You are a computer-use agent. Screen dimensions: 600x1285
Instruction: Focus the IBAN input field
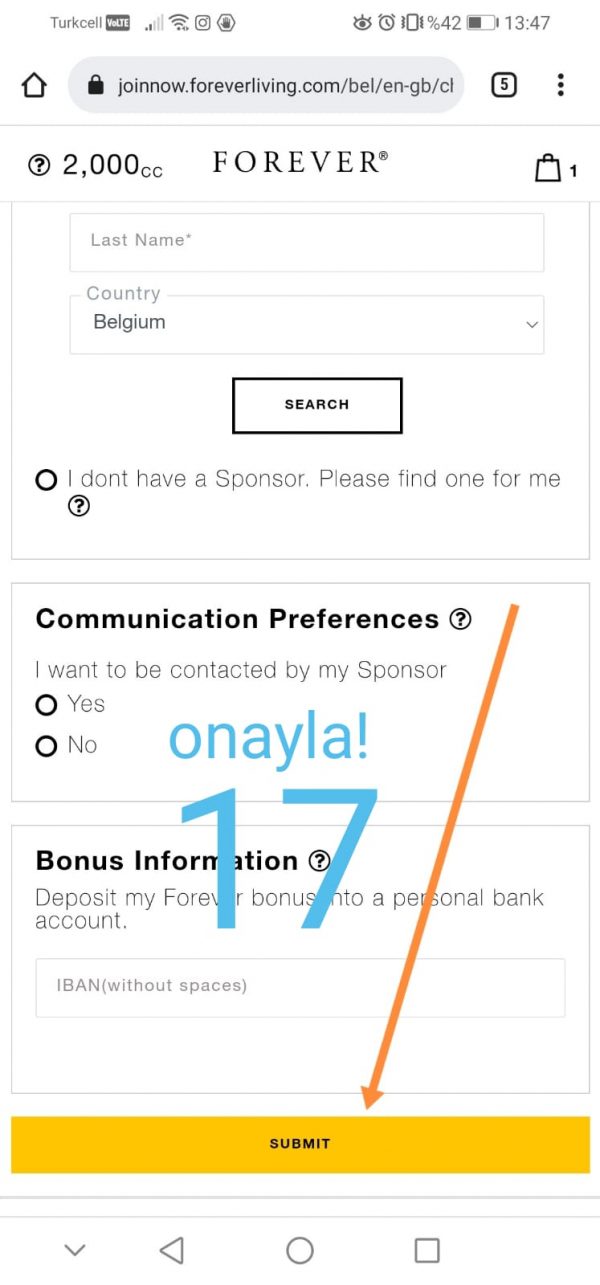[x=300, y=987]
